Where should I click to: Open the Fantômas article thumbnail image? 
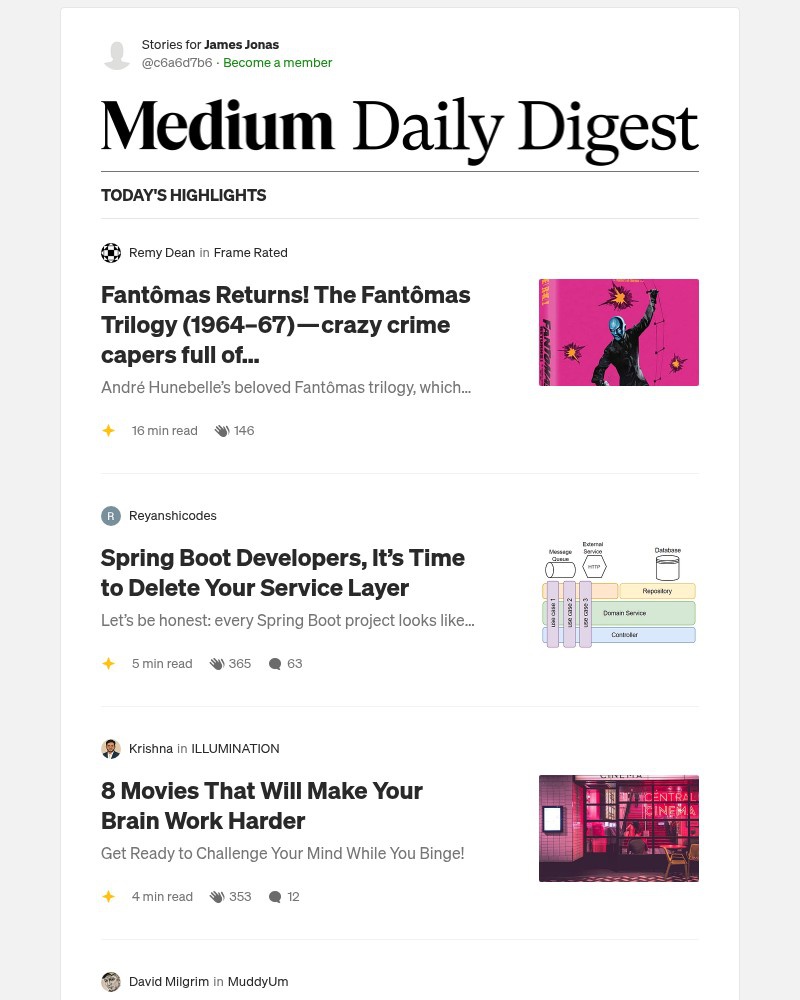(618, 332)
